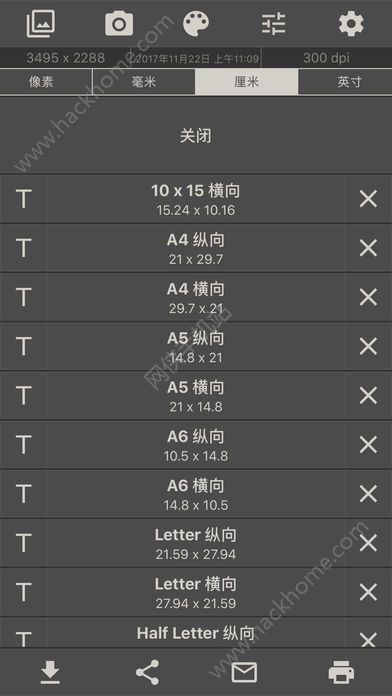
Task: Open the settings gear
Action: 351,24
